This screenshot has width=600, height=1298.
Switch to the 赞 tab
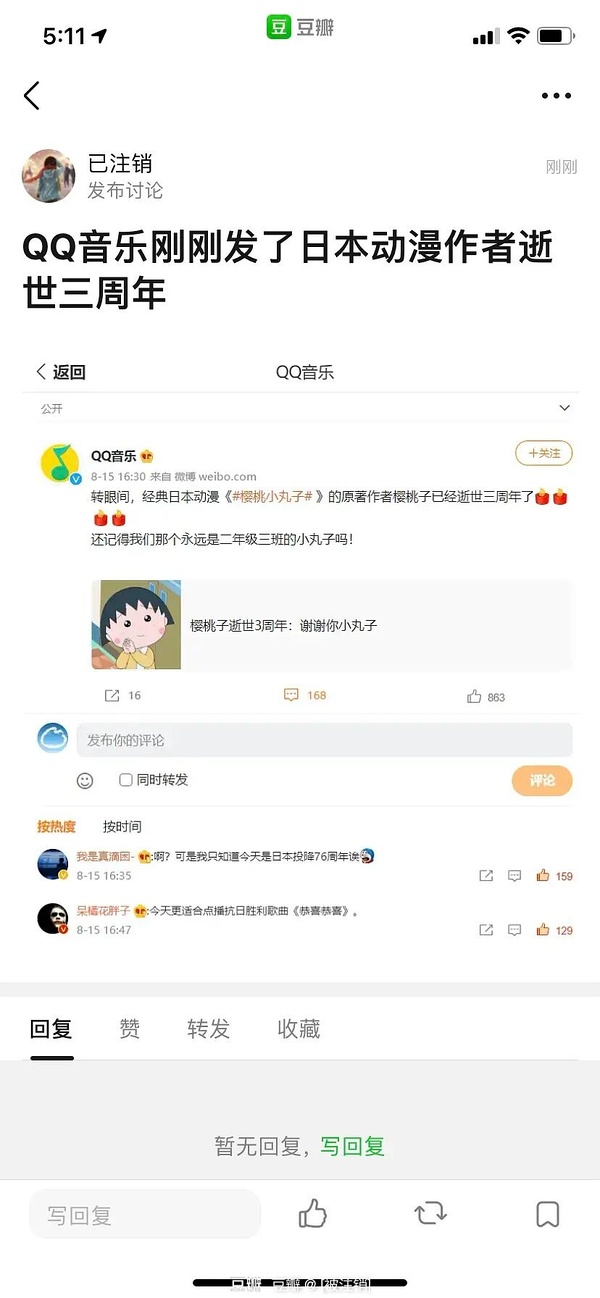[x=130, y=1029]
